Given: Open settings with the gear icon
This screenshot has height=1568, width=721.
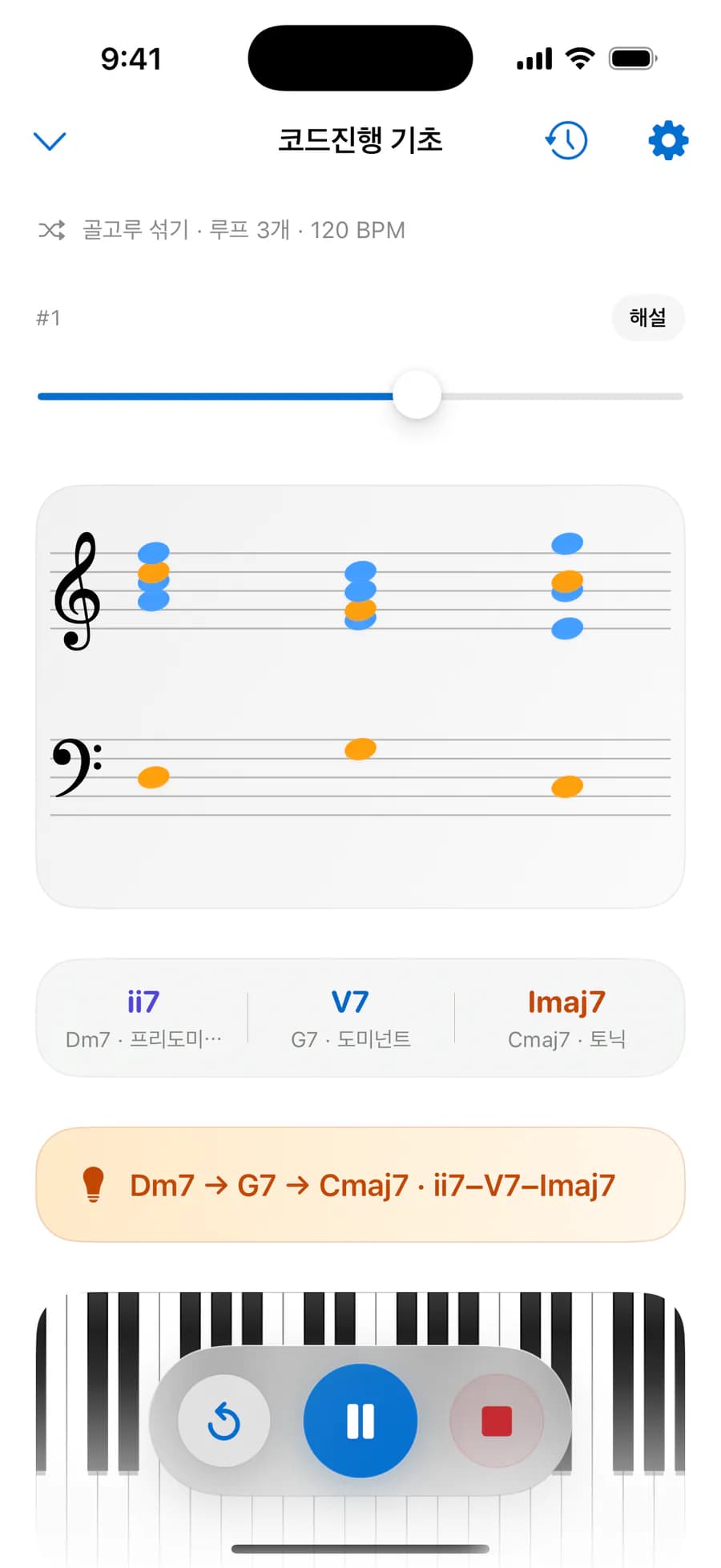Looking at the screenshot, I should click(x=668, y=141).
